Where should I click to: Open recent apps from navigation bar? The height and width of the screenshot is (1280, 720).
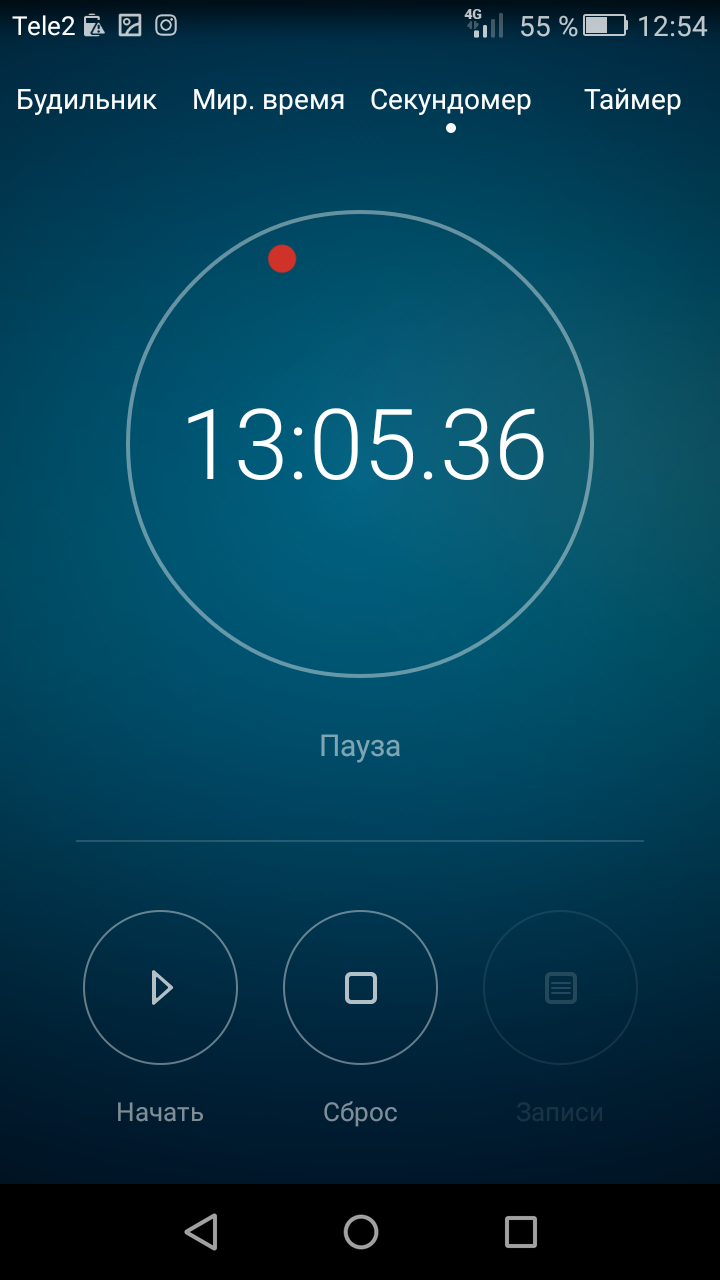coord(520,1232)
